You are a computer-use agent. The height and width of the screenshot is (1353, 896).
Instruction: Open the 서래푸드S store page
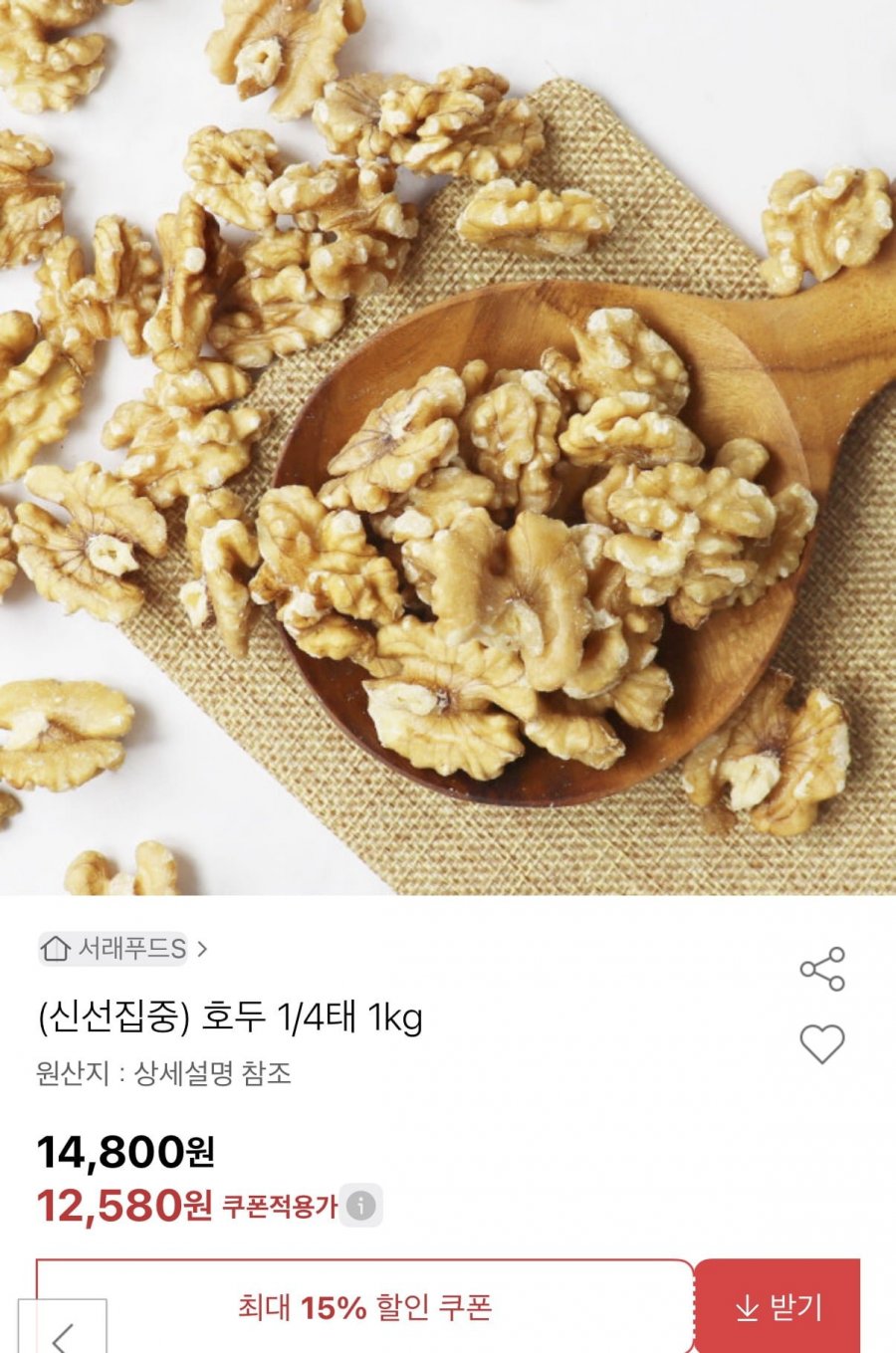coord(122,949)
